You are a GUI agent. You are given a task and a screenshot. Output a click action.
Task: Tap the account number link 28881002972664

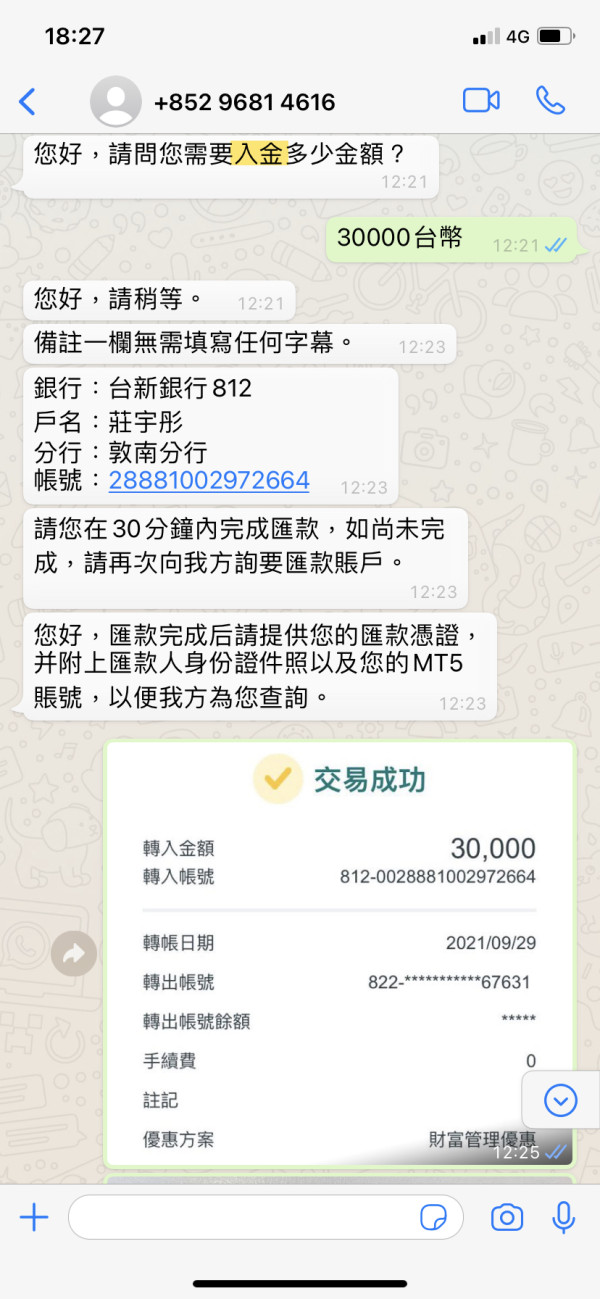(209, 480)
